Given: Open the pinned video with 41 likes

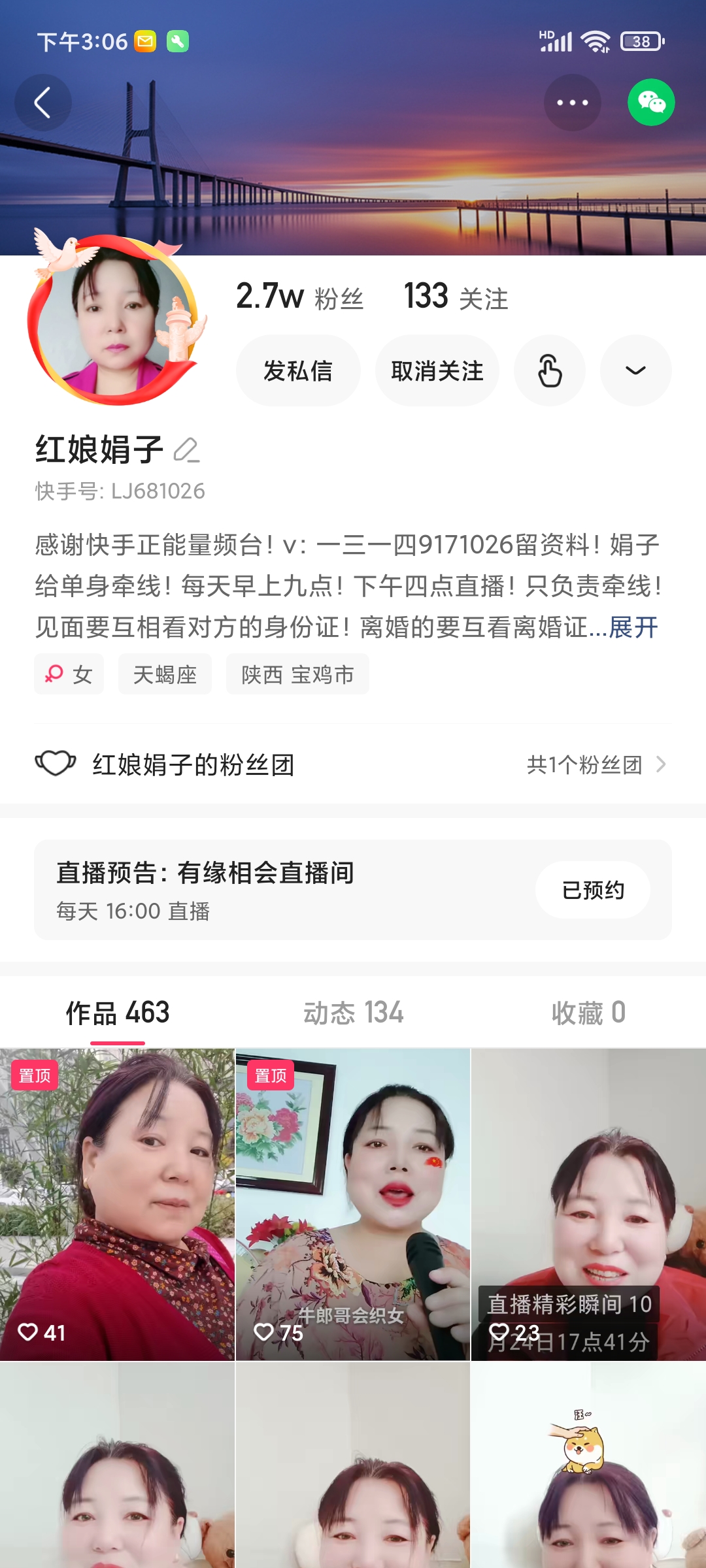Looking at the screenshot, I should pos(118,1204).
